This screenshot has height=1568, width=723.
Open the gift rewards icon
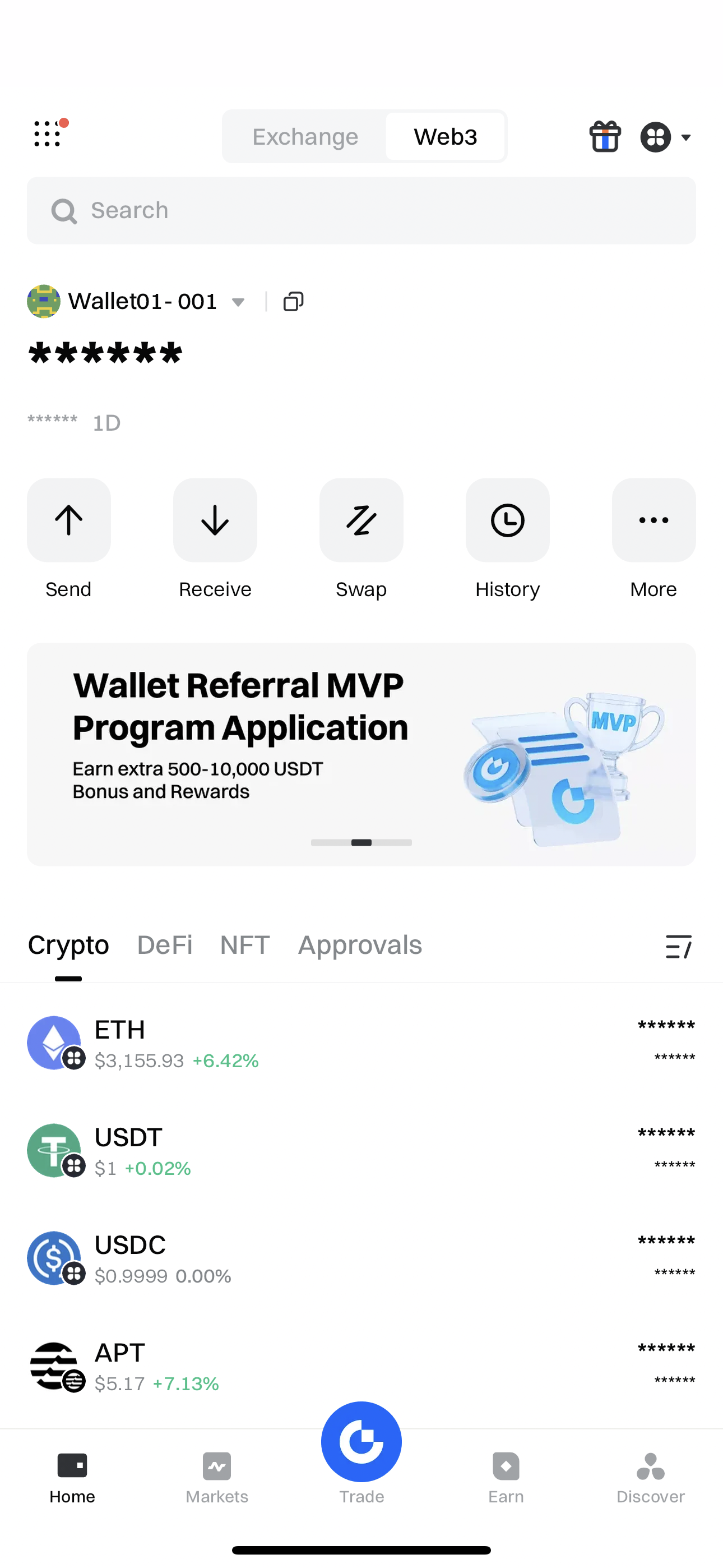(604, 136)
